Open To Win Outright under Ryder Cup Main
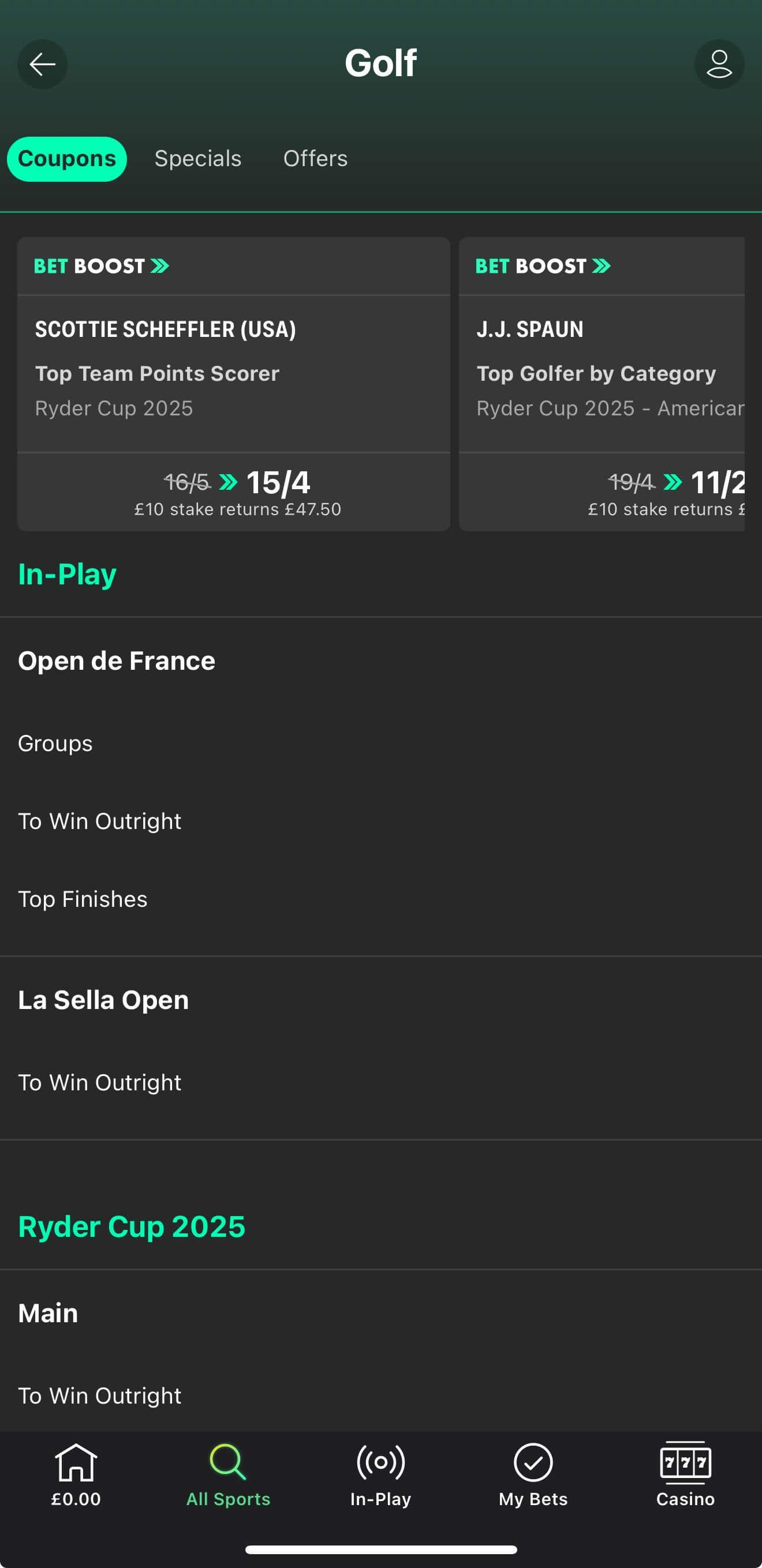762x1568 pixels. pos(100,1395)
